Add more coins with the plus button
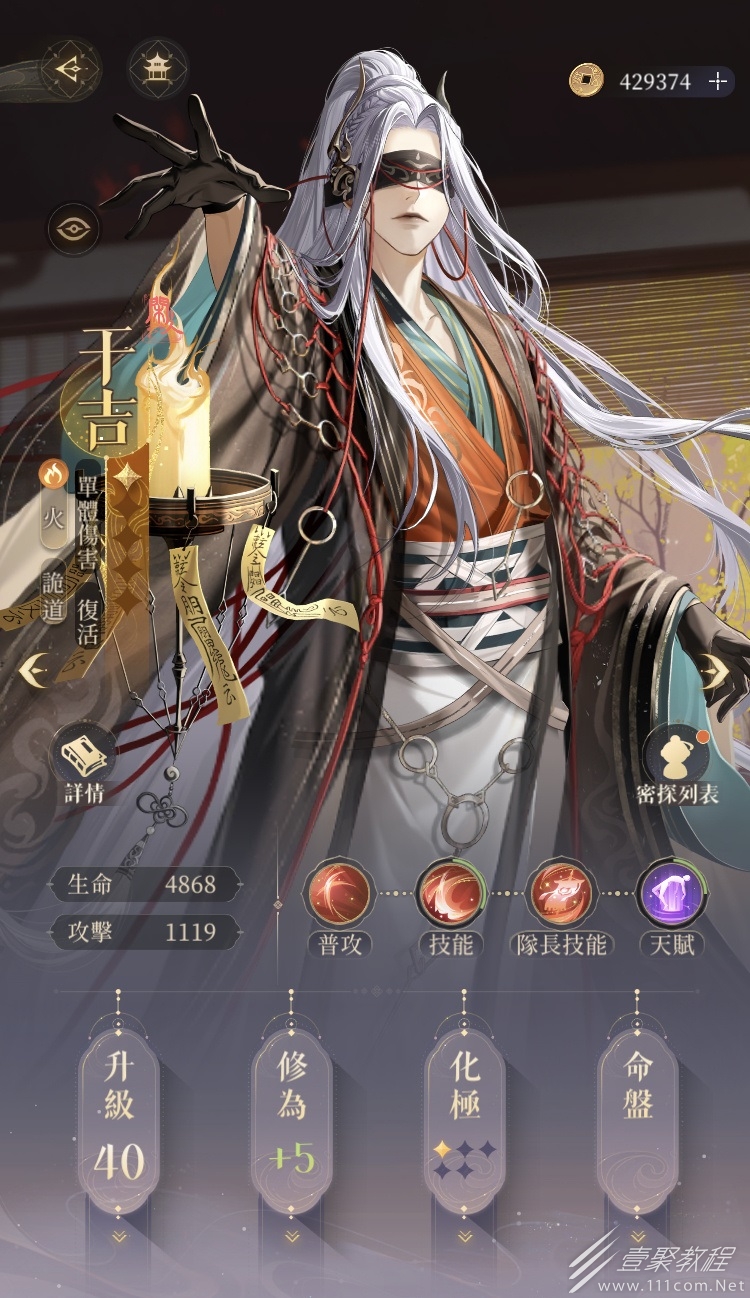Image resolution: width=750 pixels, height=1298 pixels. click(718, 81)
